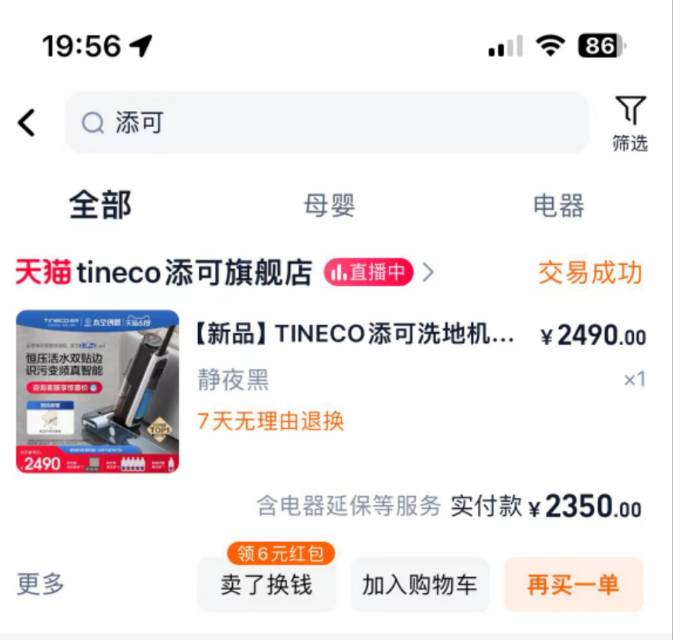Select the 电器 category tab
Screen dimensions: 673x640
[558, 206]
